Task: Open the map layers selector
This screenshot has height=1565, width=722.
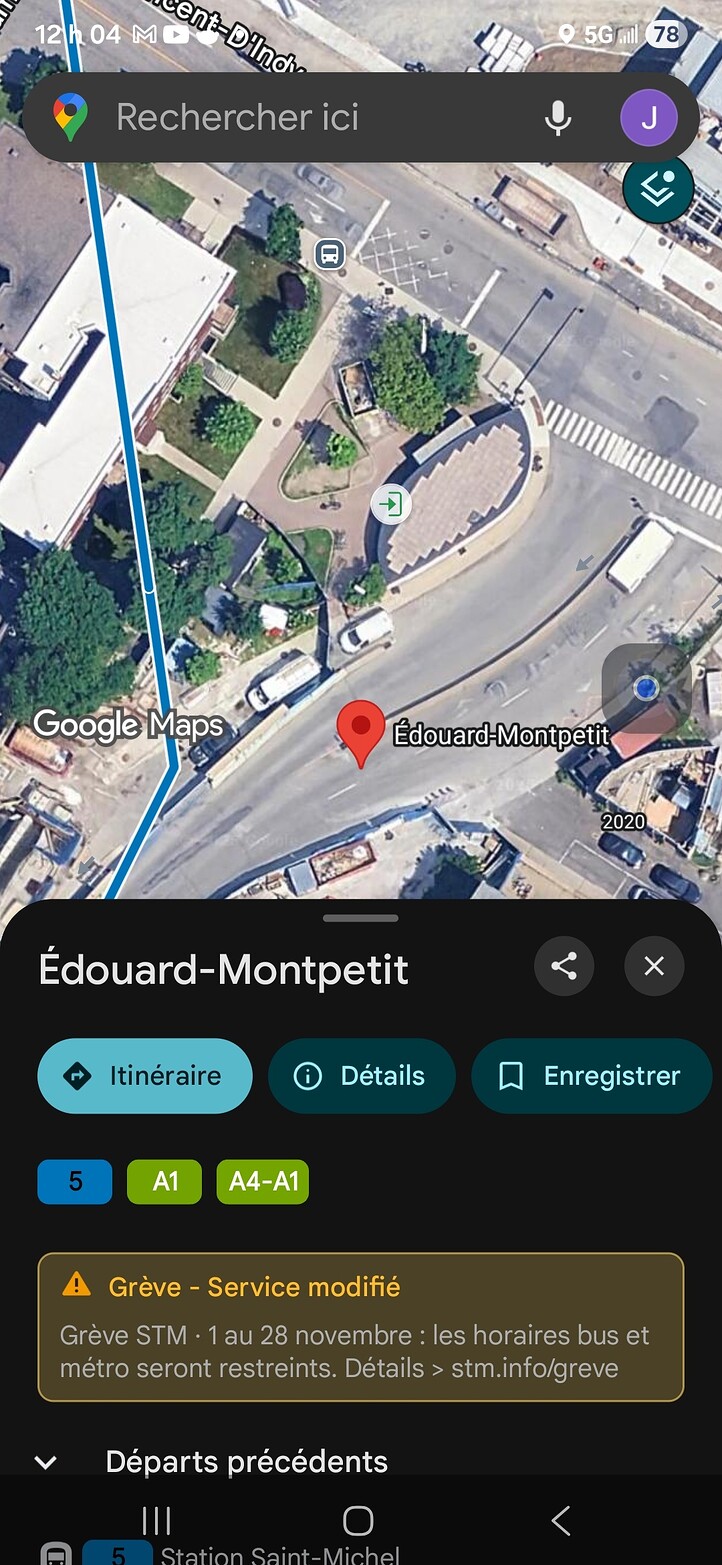Action: pos(657,188)
